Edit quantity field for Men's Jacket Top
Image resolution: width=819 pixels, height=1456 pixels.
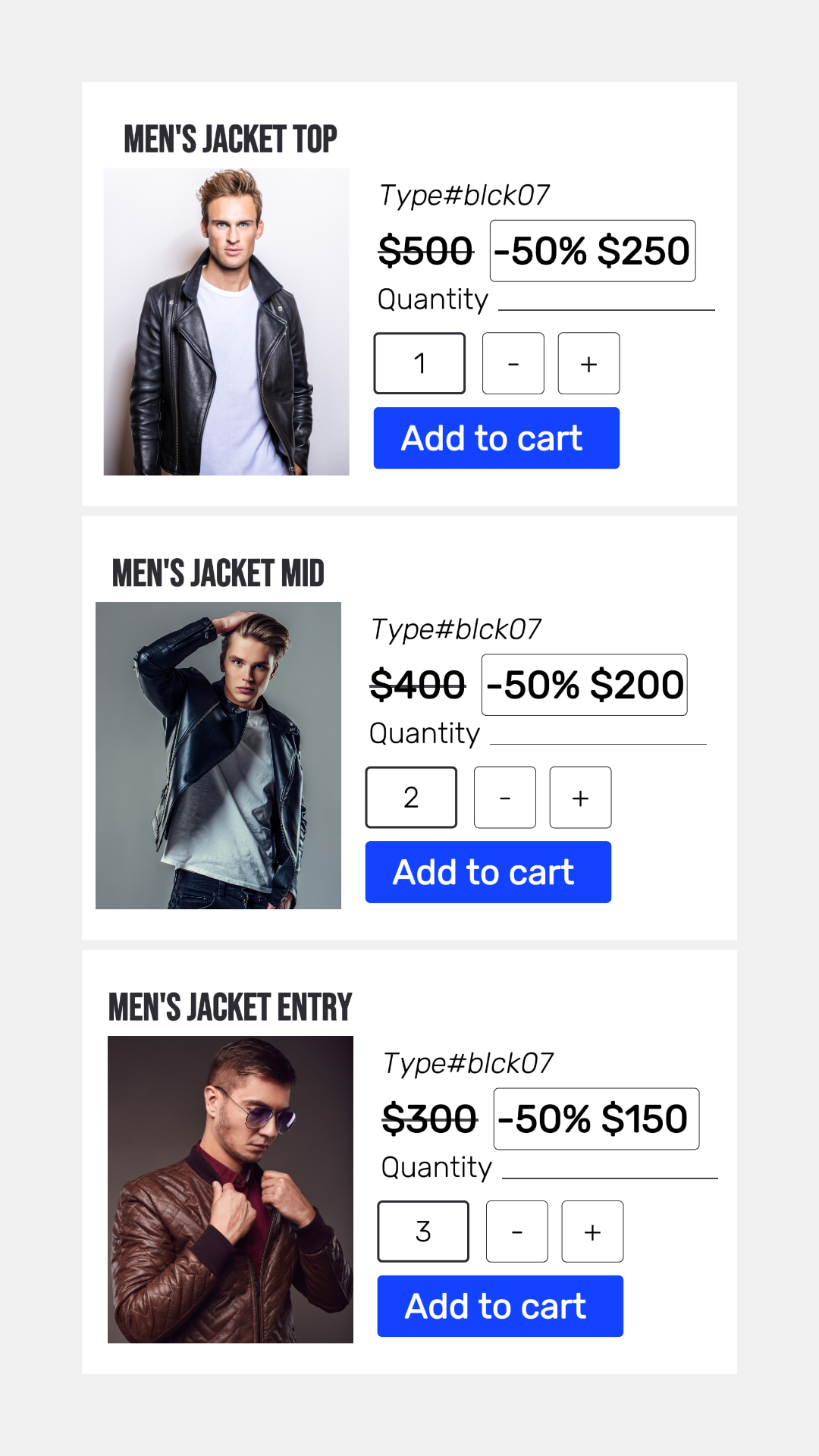click(419, 363)
